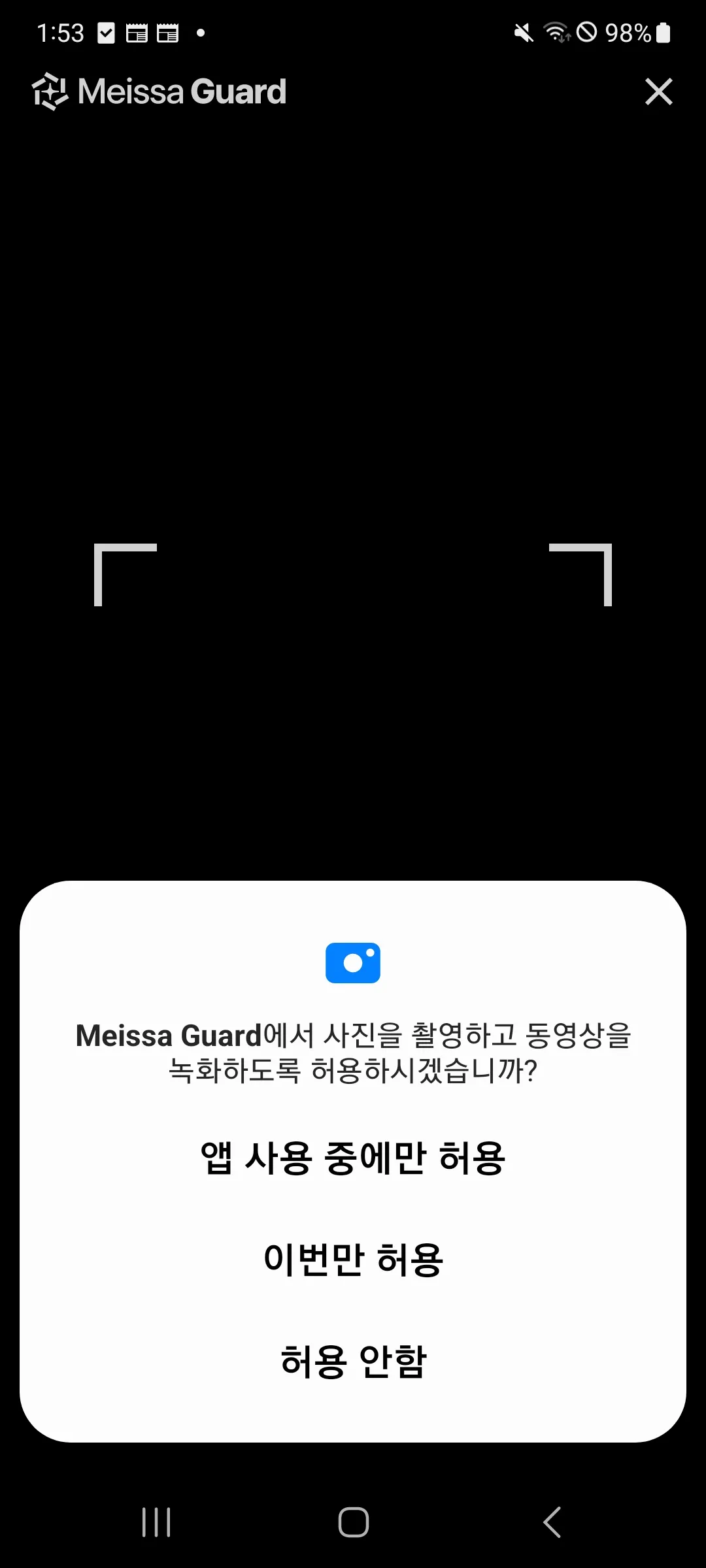Viewport: 706px width, 1568px height.
Task: Close the Meissa Guard scanner screen
Action: coord(658,91)
